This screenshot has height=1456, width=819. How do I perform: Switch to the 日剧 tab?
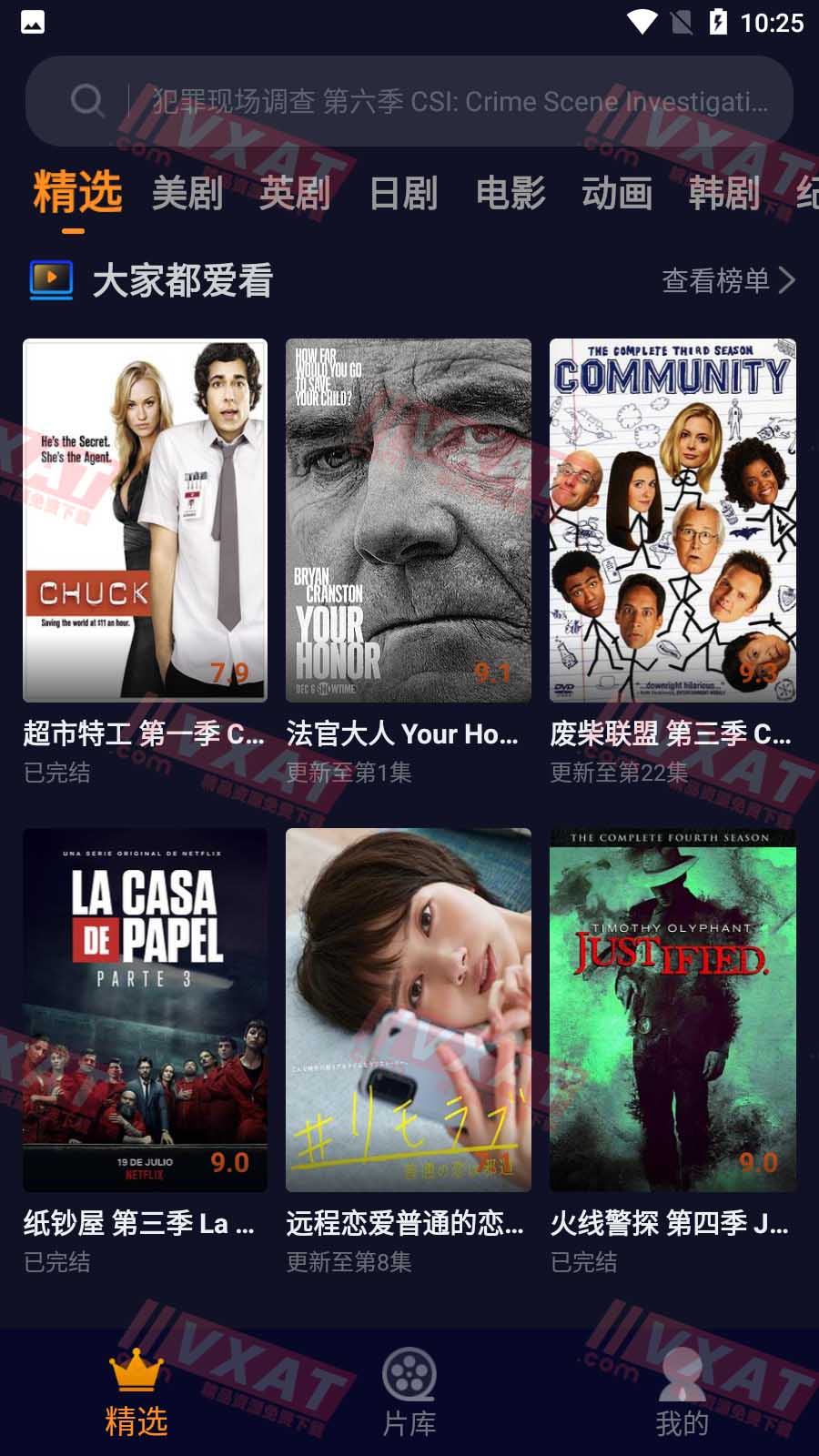tap(403, 193)
